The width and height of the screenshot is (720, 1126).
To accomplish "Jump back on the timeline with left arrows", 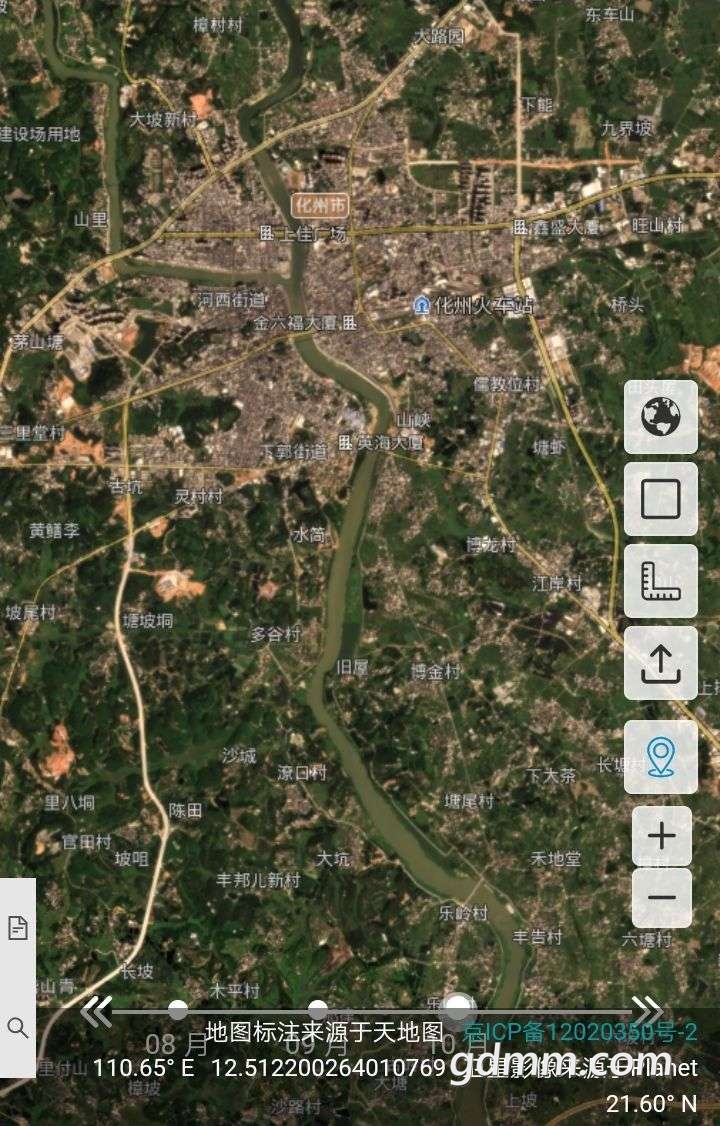I will 96,1011.
